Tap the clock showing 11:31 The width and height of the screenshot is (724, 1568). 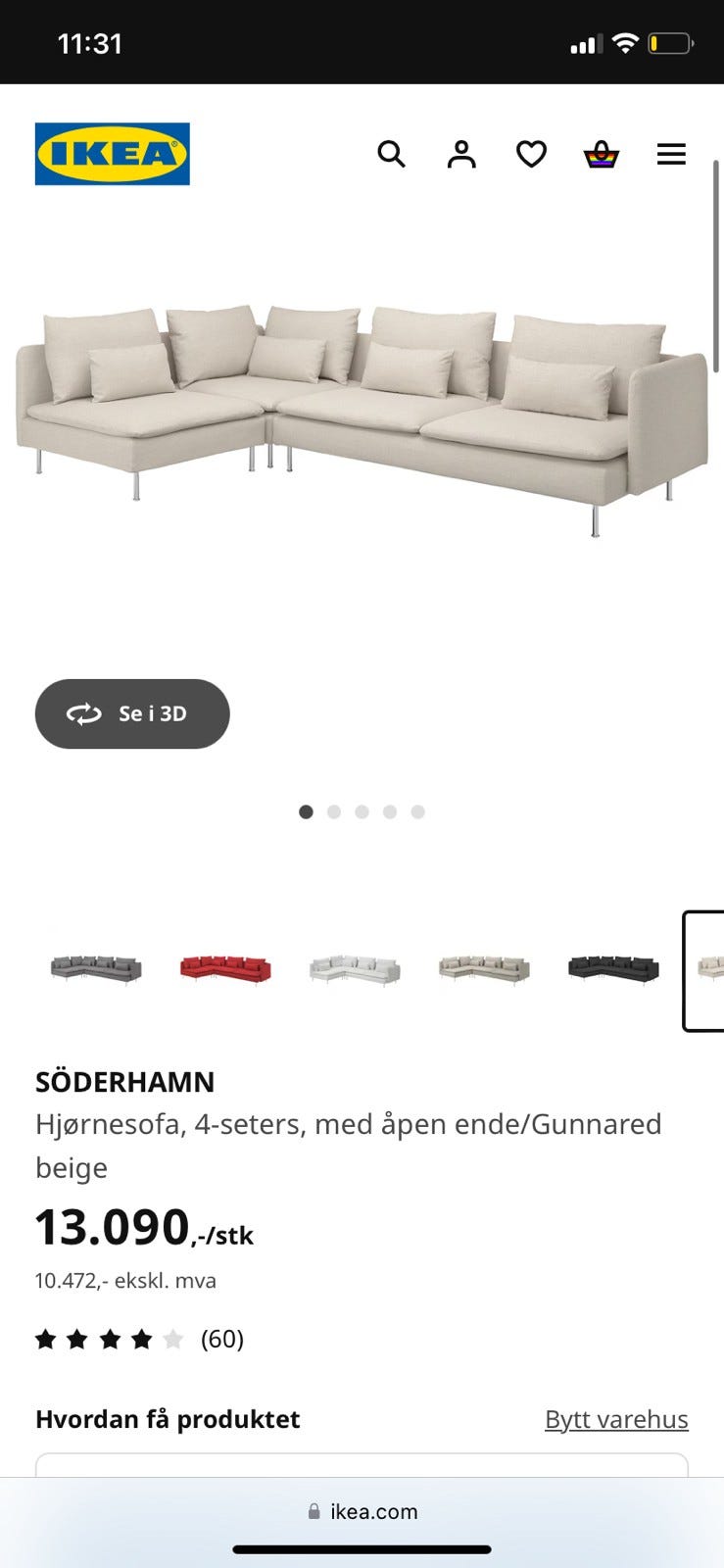click(88, 42)
